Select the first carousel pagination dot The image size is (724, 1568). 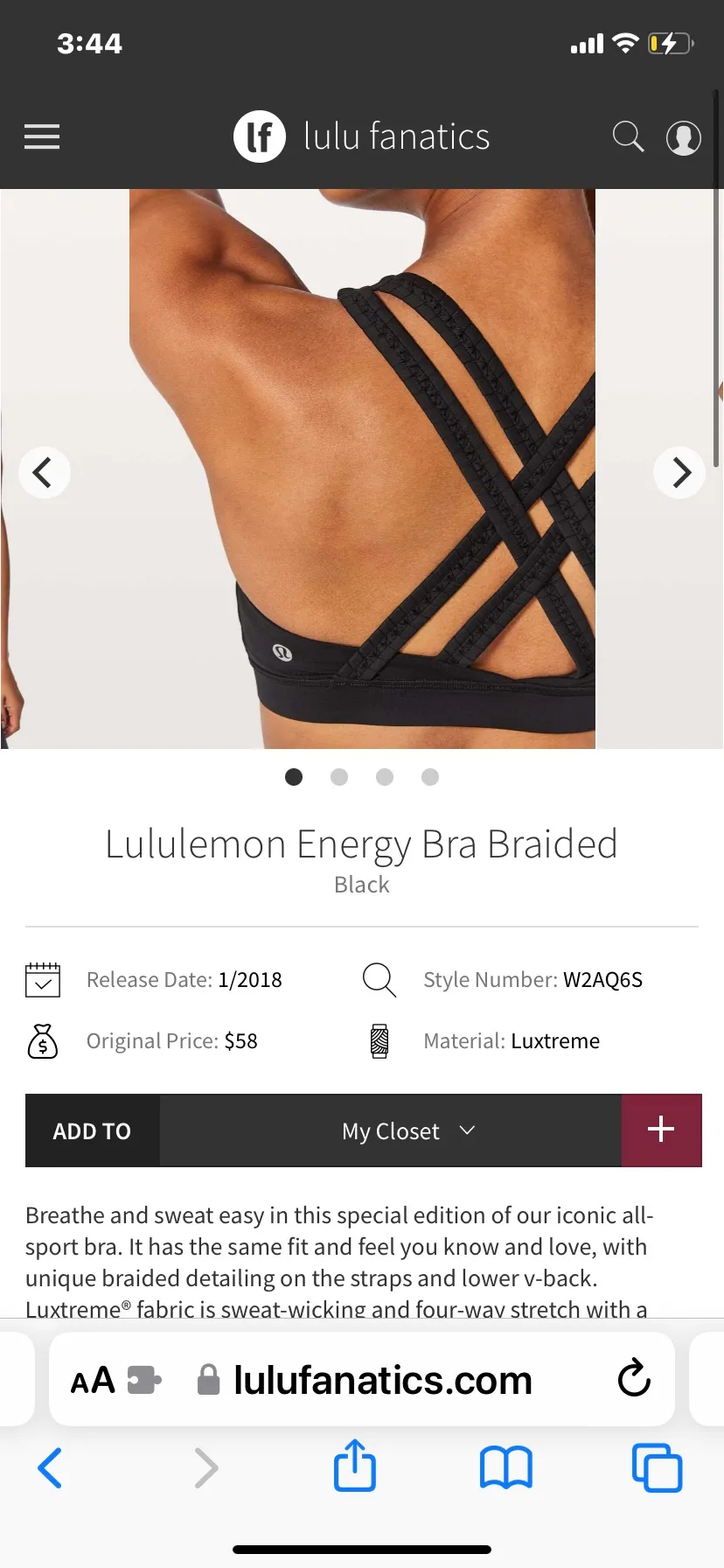pos(294,776)
